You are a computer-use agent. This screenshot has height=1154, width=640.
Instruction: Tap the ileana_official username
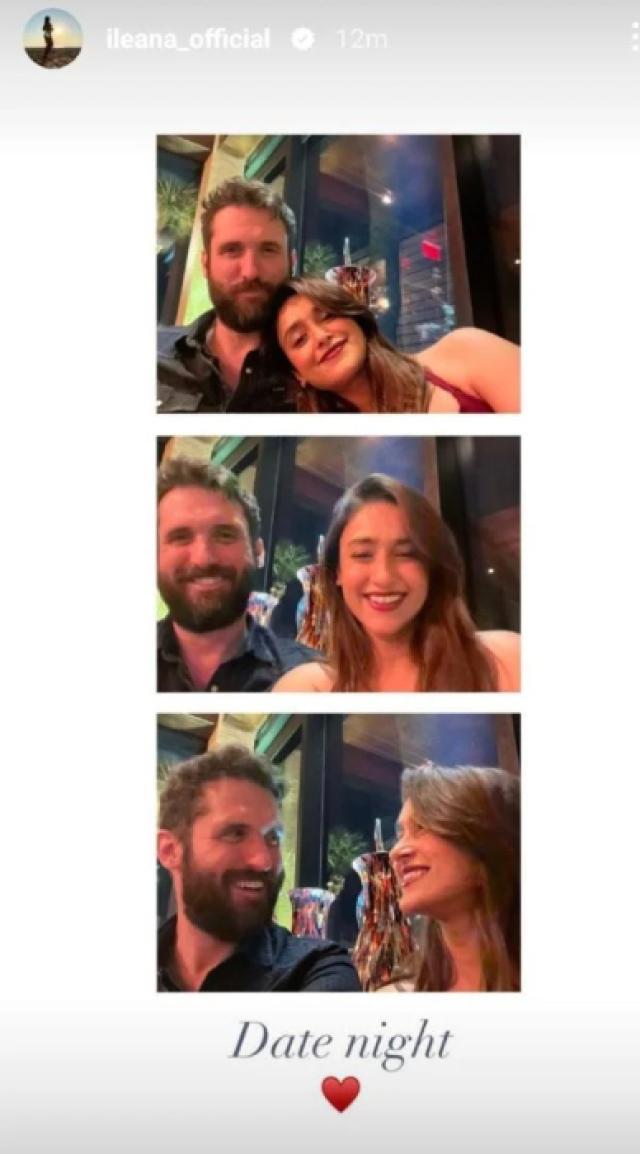[x=188, y=39]
